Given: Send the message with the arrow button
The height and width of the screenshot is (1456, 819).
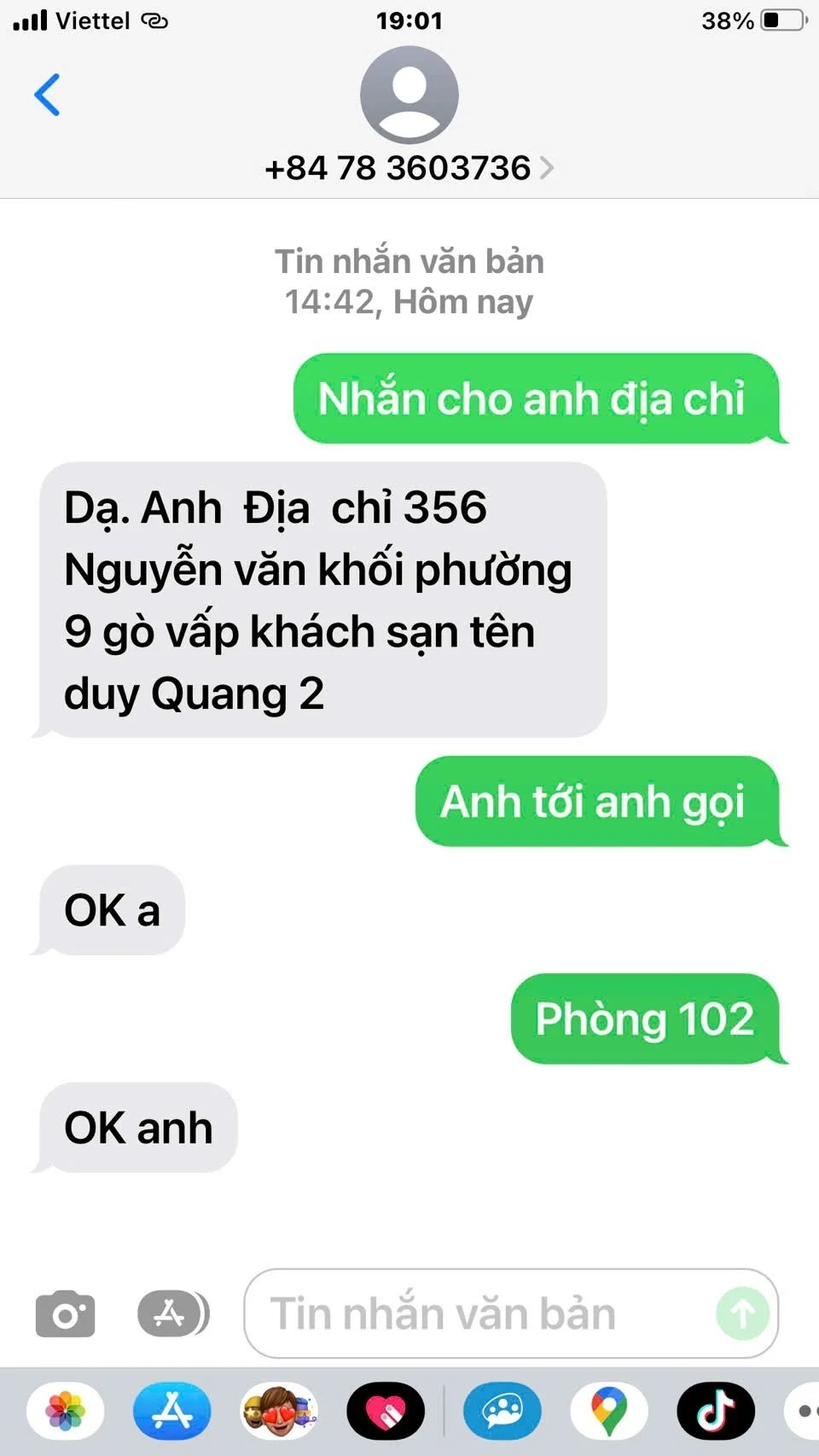Looking at the screenshot, I should coord(742,1314).
